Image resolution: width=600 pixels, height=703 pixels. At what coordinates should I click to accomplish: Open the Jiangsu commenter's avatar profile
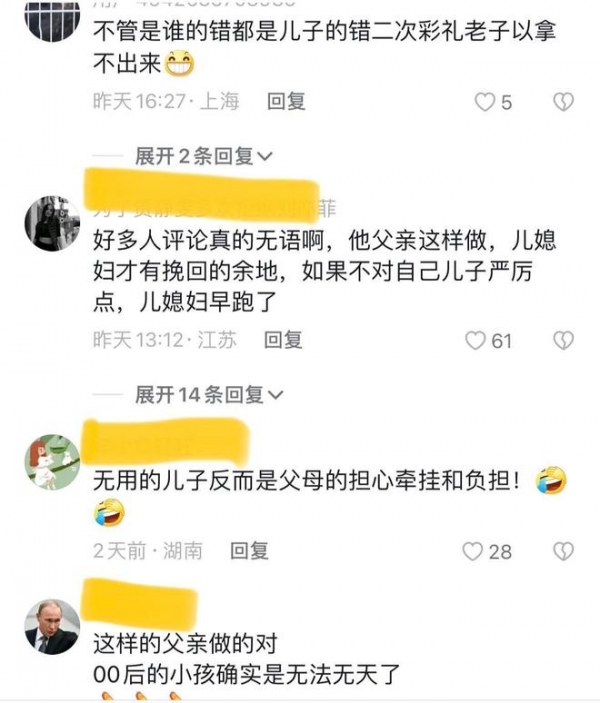(x=51, y=222)
